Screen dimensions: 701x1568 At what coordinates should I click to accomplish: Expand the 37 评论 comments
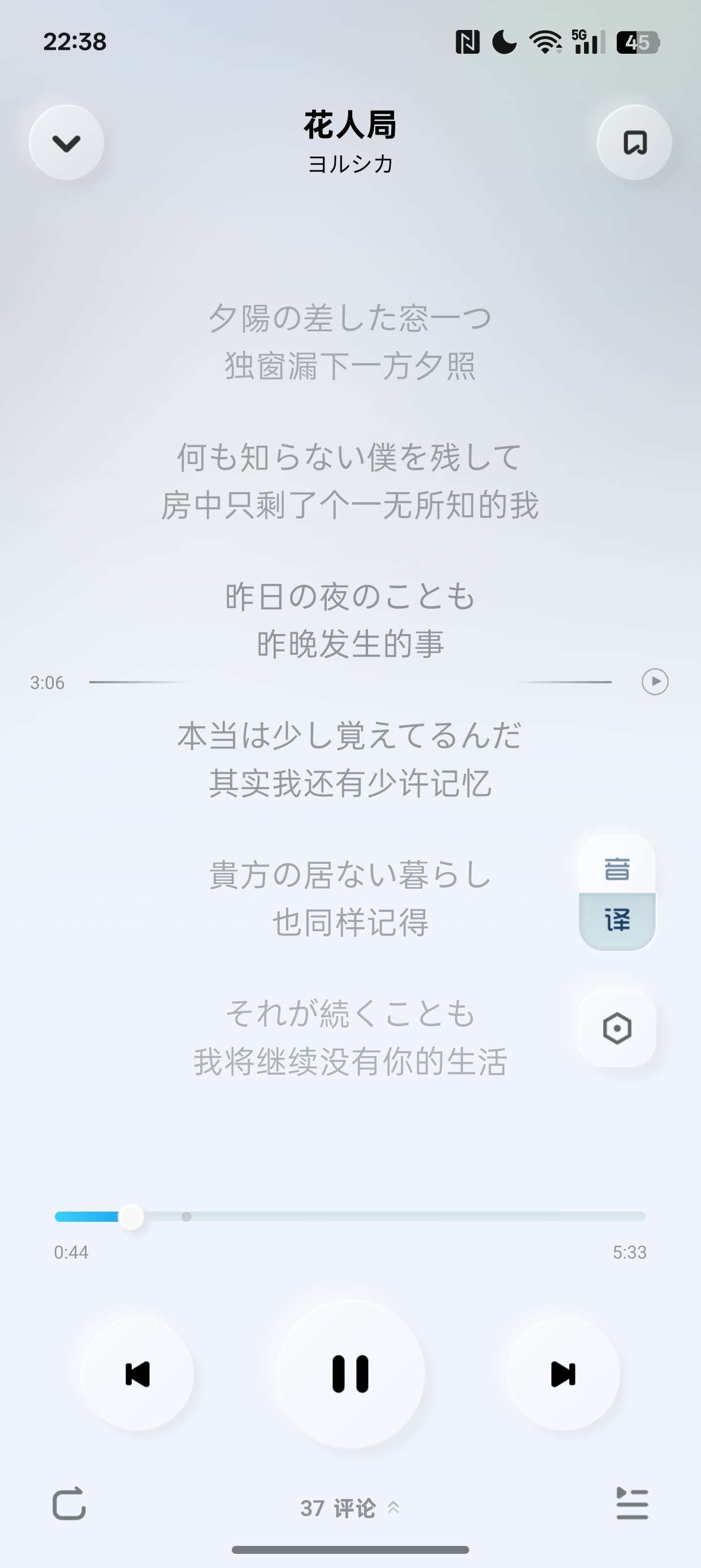[350, 1507]
